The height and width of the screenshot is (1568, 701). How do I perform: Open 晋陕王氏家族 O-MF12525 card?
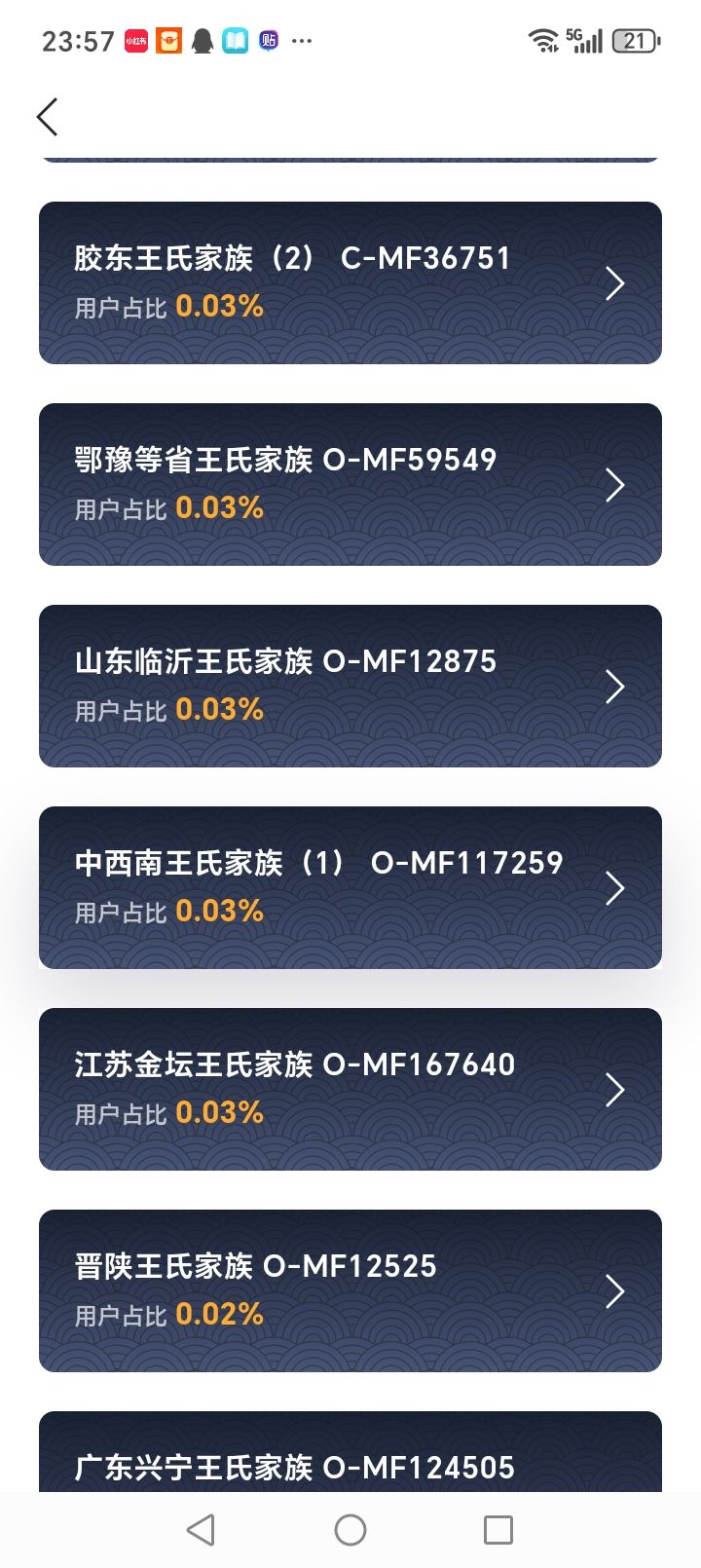(350, 1290)
